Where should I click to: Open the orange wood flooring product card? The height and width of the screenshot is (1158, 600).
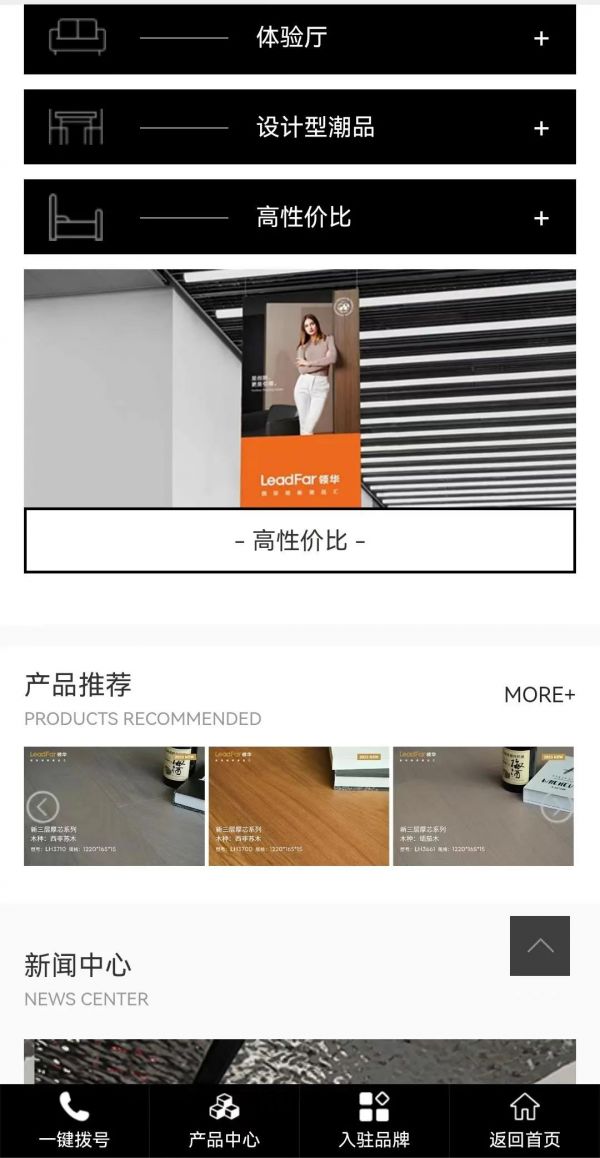(298, 806)
